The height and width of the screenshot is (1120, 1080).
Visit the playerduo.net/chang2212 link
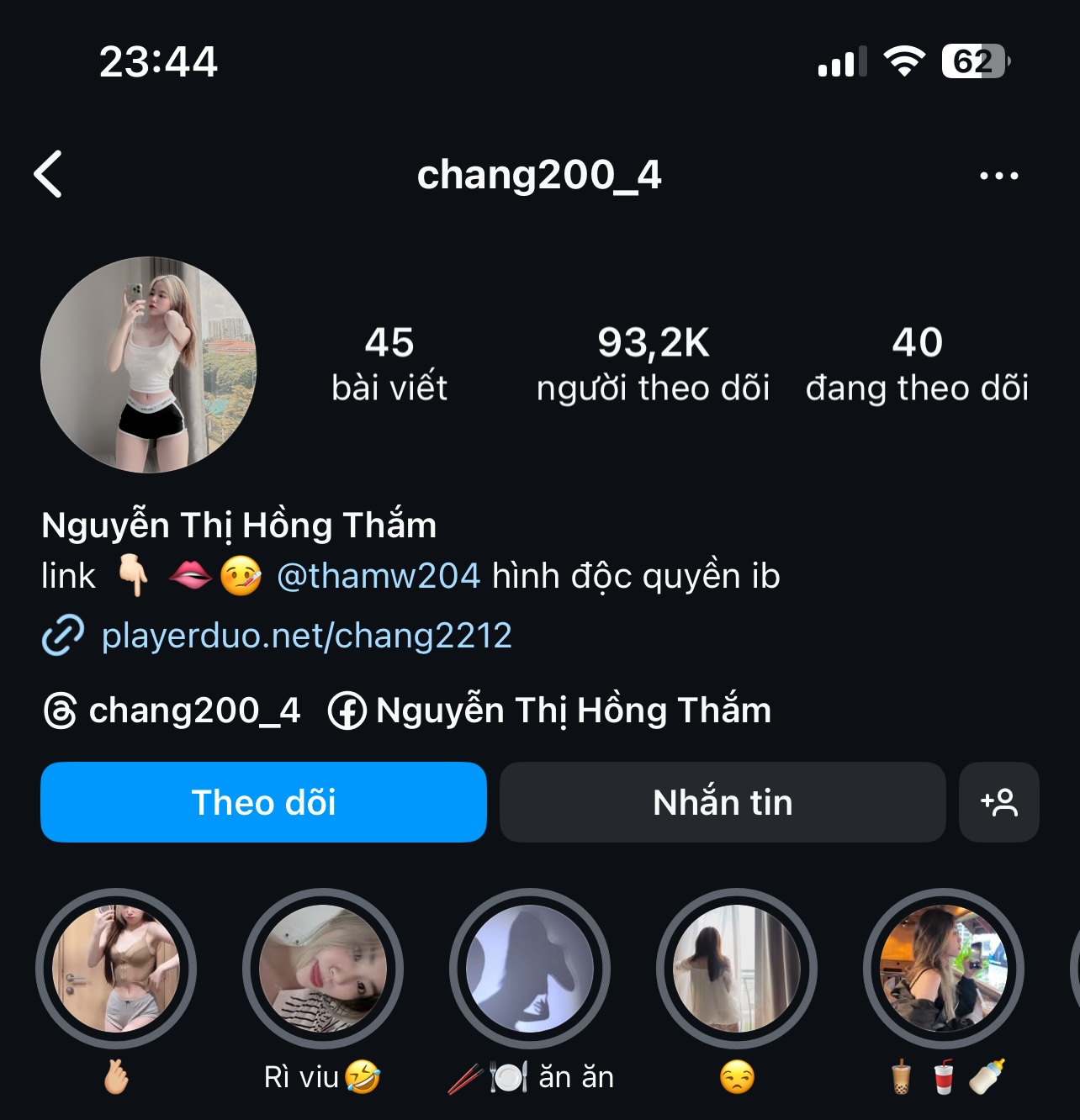coord(306,636)
